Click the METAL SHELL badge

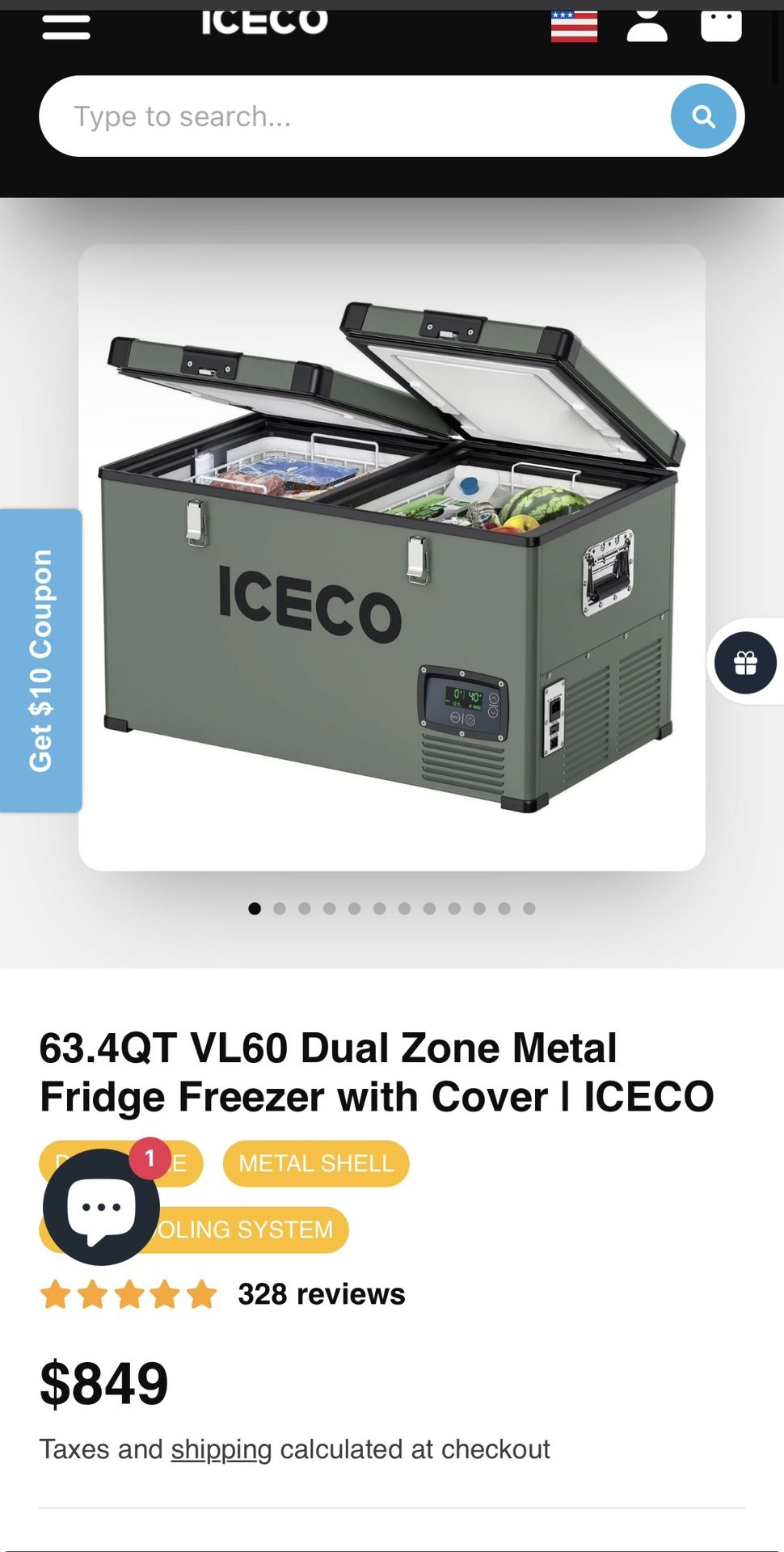tap(314, 1164)
